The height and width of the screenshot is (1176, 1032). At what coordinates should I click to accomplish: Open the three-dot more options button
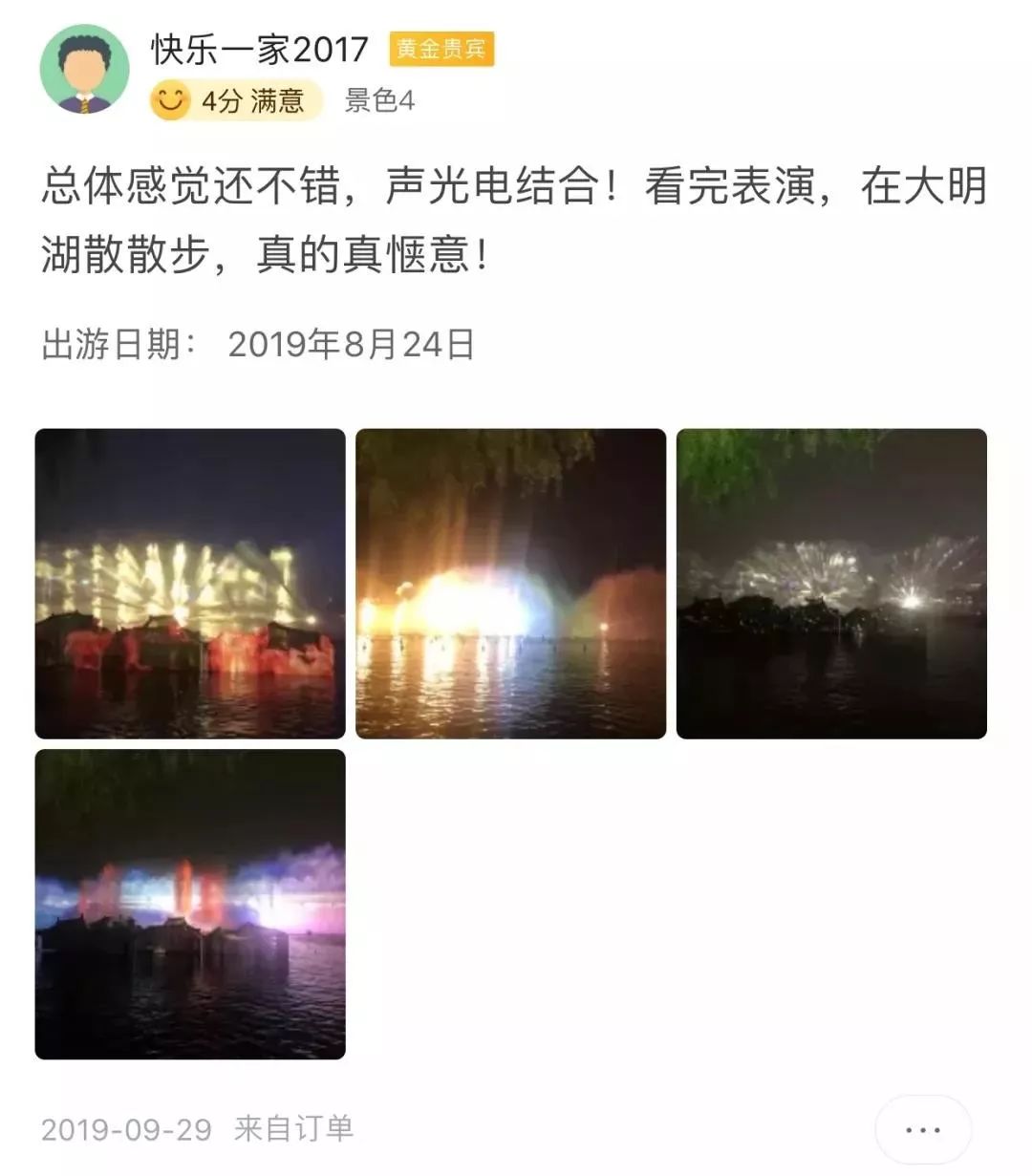tap(922, 1130)
